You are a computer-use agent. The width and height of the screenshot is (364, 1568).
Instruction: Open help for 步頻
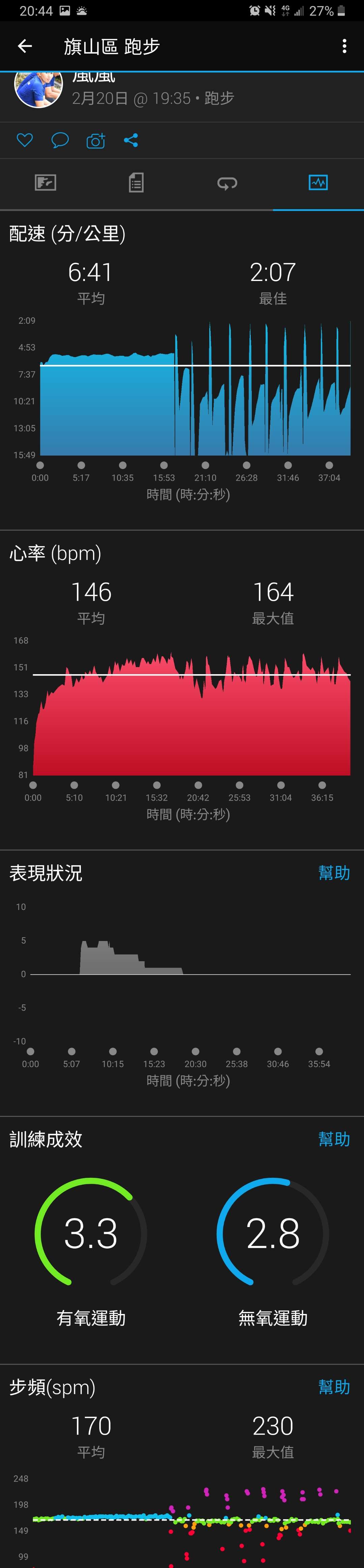(x=334, y=1387)
